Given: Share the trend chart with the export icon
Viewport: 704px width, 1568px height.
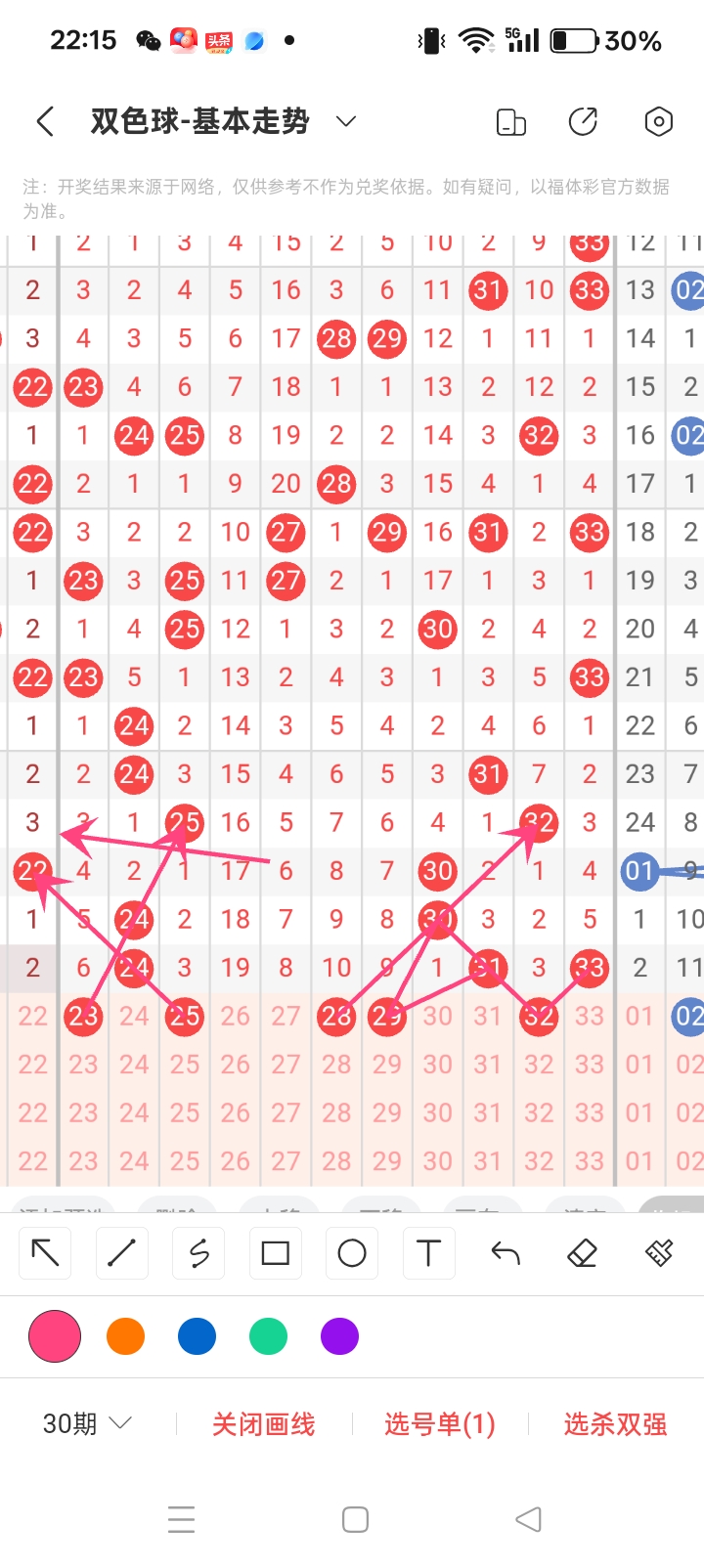Looking at the screenshot, I should click(x=583, y=121).
